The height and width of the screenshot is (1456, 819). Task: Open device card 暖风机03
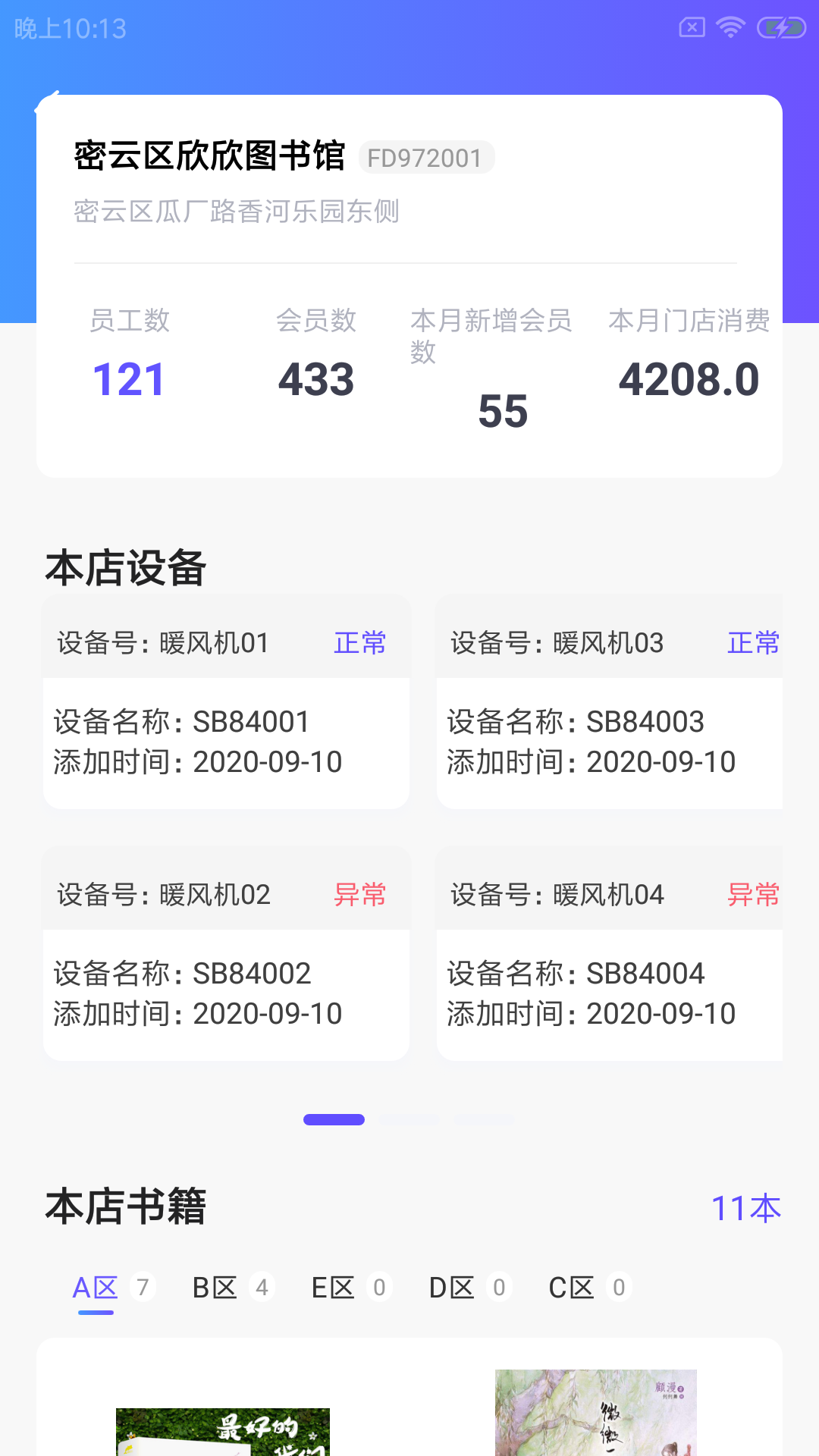(x=610, y=701)
